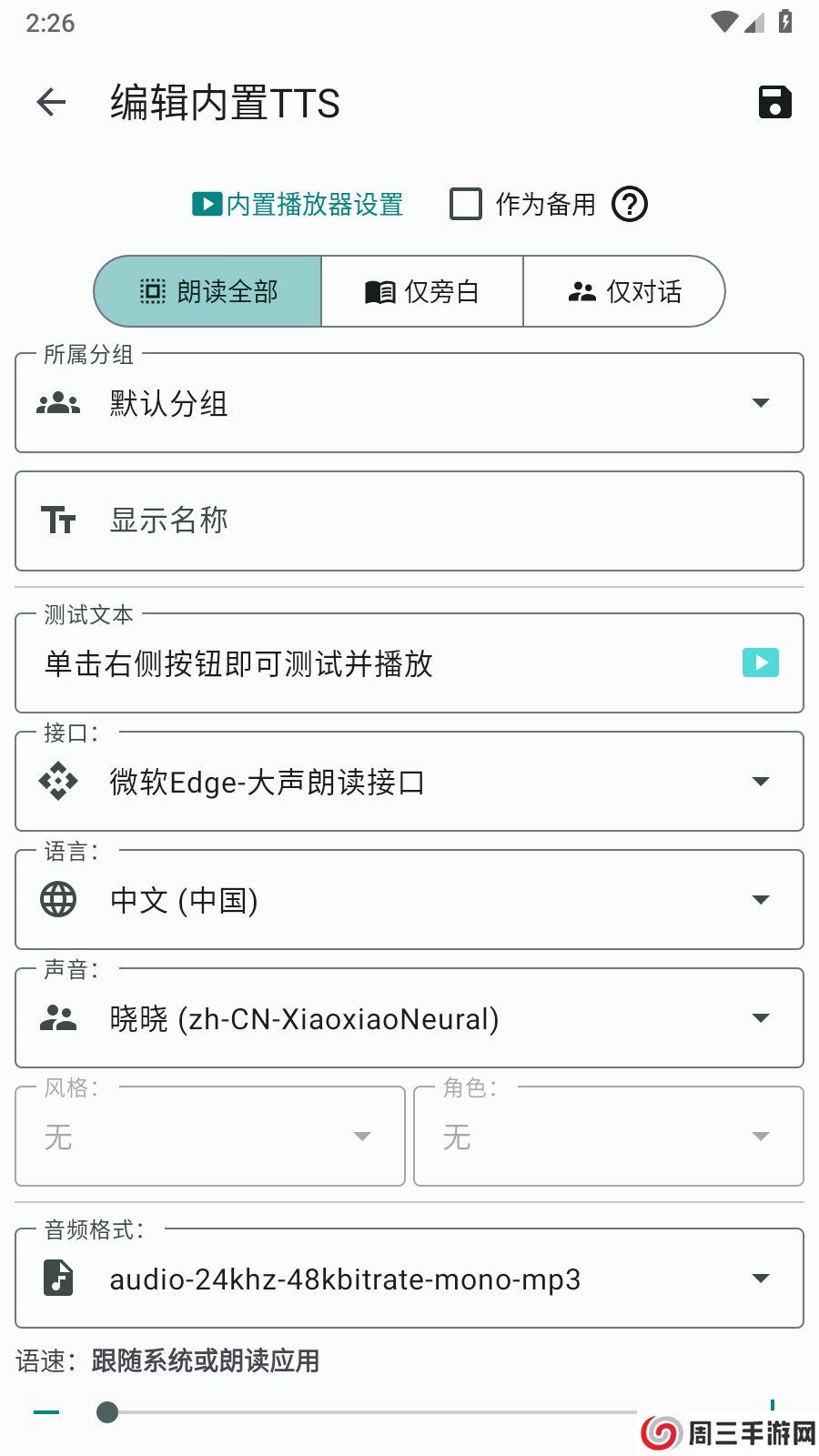Click the music note icon for audio format
This screenshot has height=1456, width=819.
pos(58,1278)
